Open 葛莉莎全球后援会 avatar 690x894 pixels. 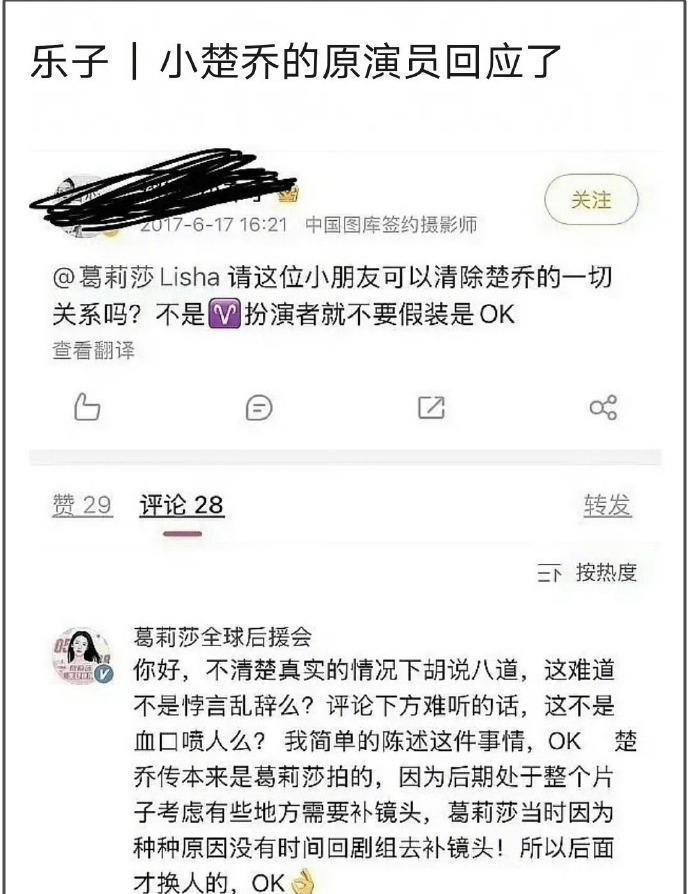click(x=82, y=656)
